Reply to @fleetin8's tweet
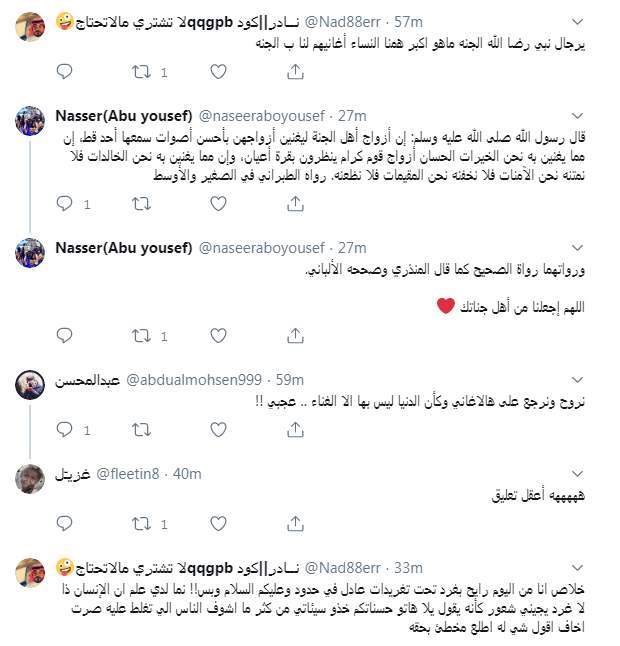The width and height of the screenshot is (620, 646). (x=64, y=525)
